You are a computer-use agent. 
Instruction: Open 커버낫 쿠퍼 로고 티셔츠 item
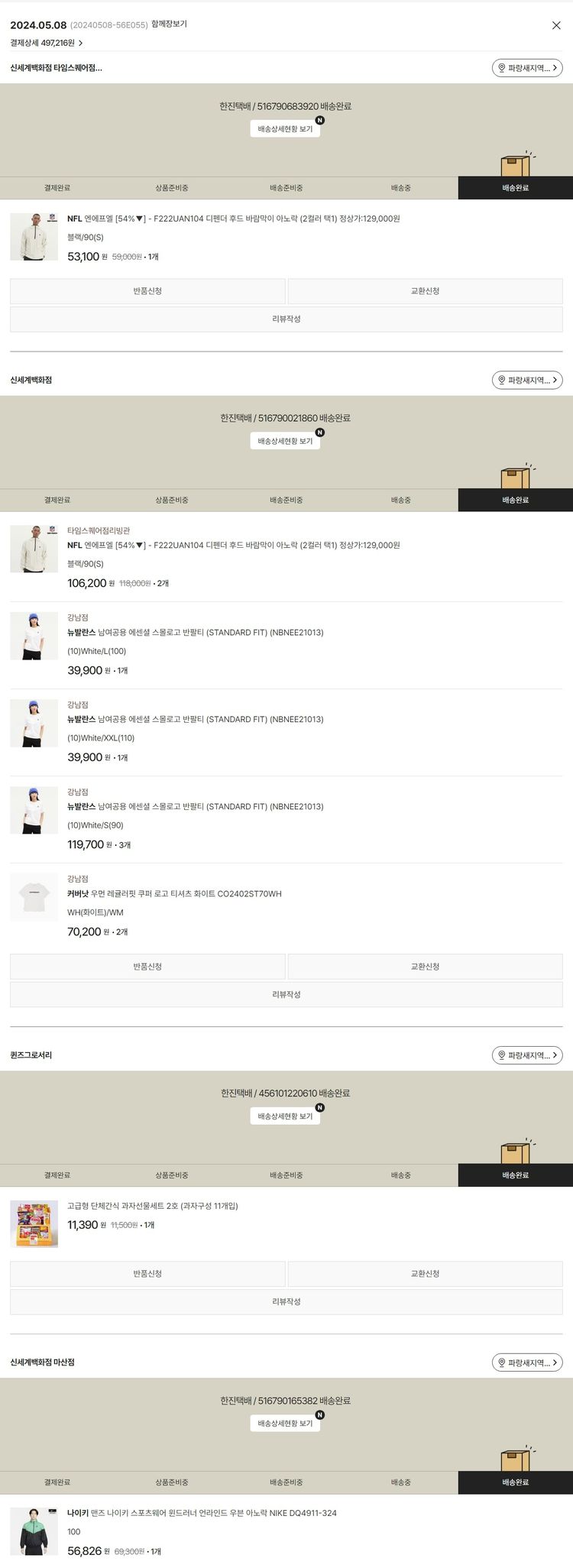(174, 894)
